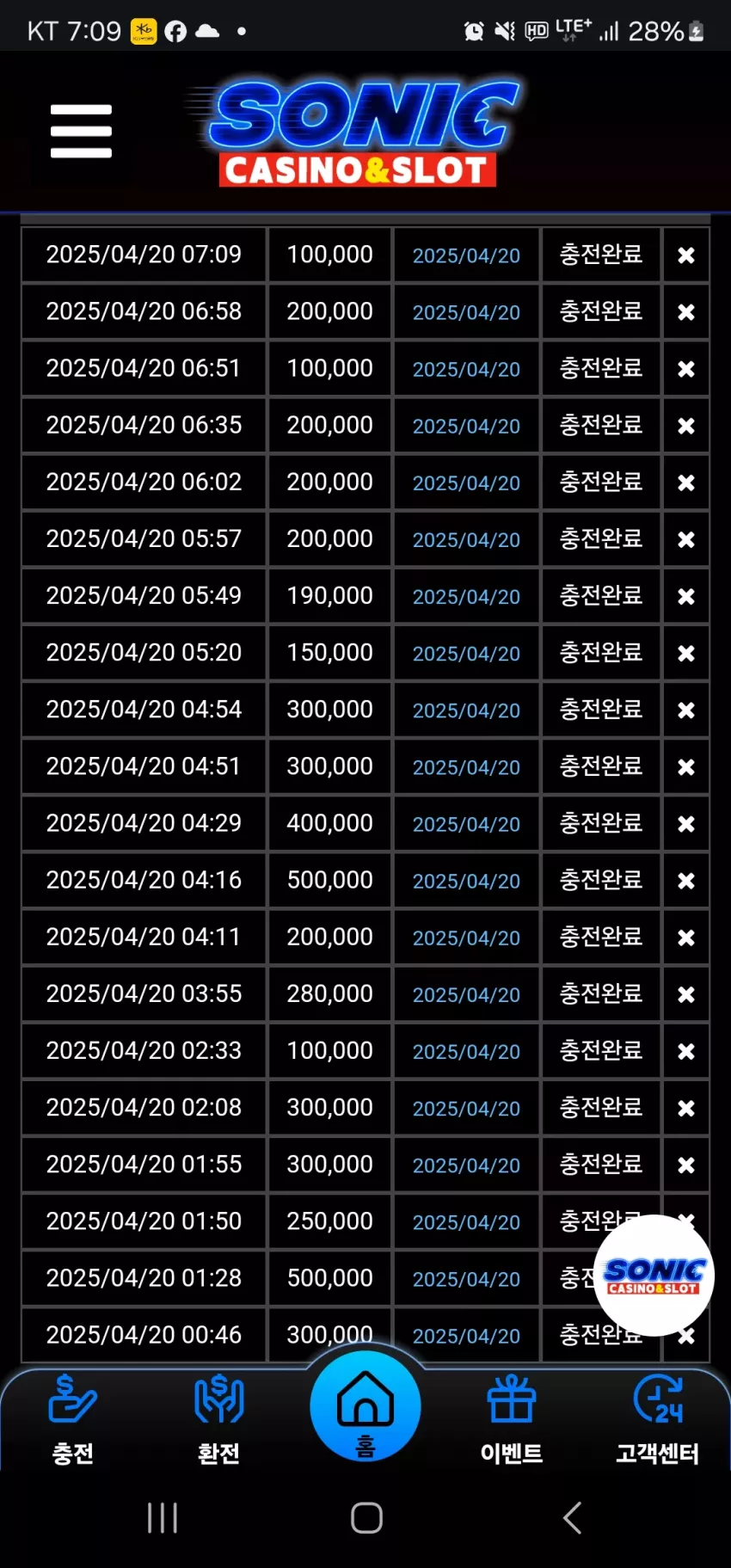This screenshot has width=731, height=1568.
Task: Open recent apps from the navigation bar
Action: pyautogui.click(x=162, y=1518)
